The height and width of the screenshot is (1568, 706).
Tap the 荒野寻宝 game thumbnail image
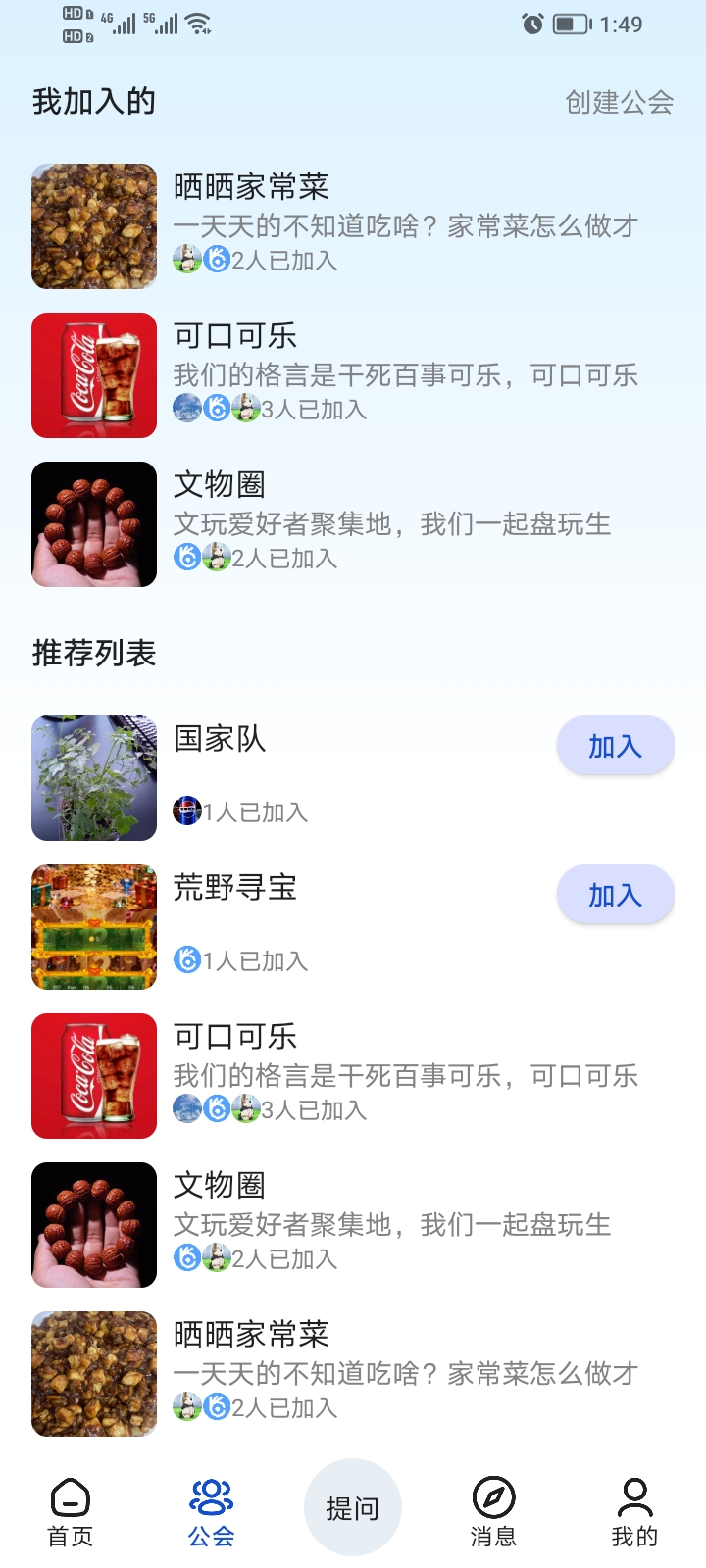coord(93,925)
